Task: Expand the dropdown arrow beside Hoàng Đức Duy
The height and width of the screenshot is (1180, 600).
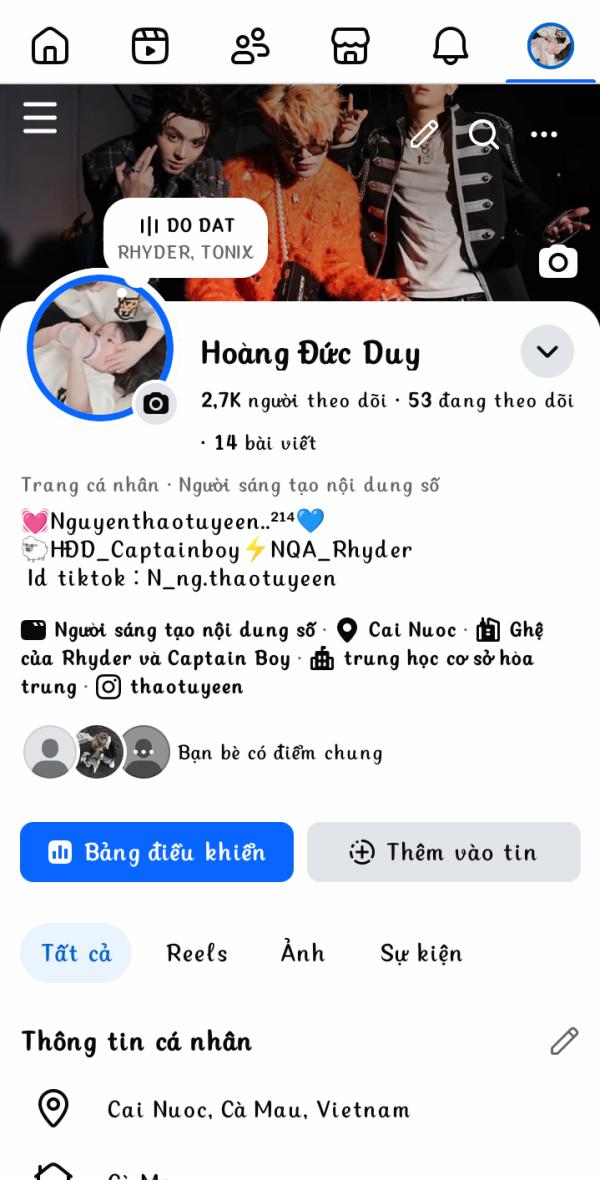Action: pyautogui.click(x=547, y=351)
